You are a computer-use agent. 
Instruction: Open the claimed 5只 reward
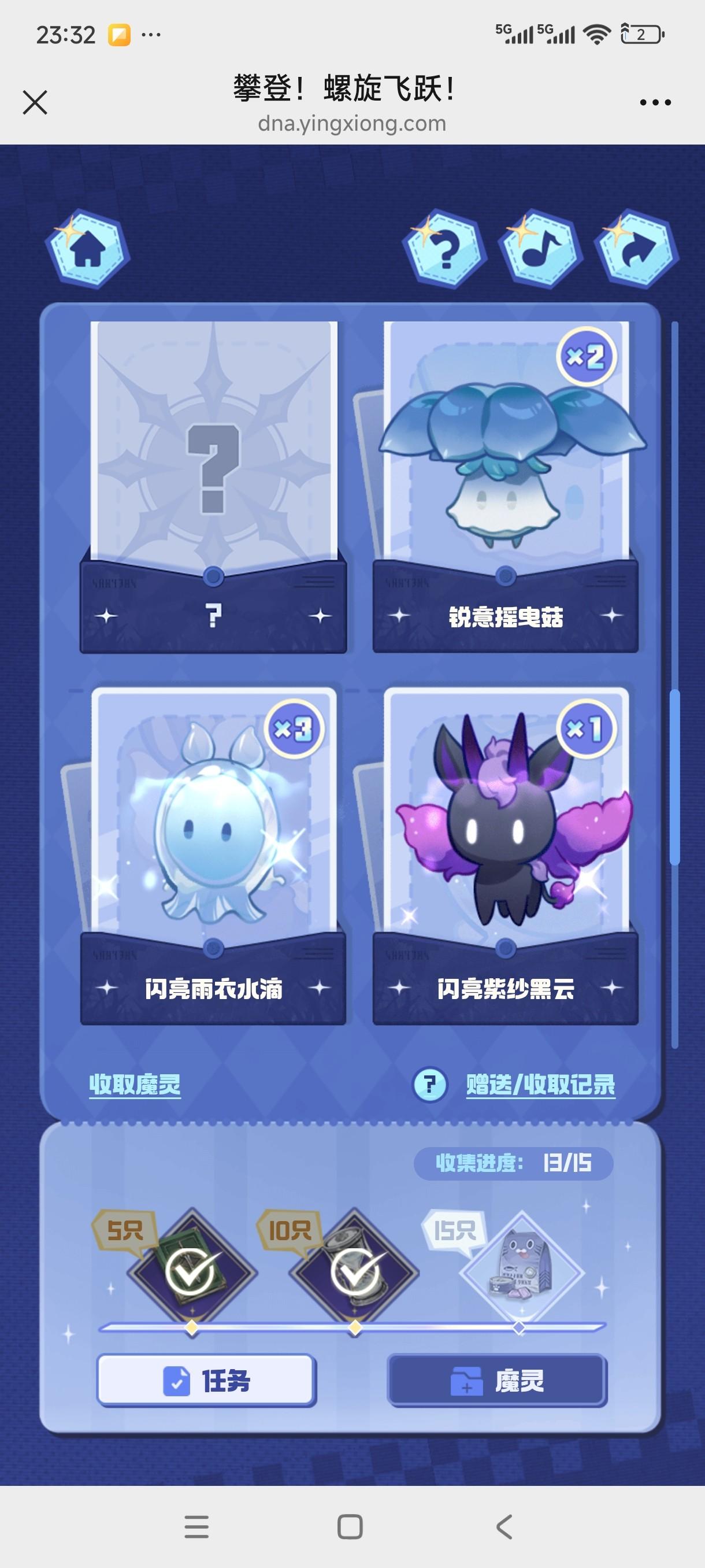pyautogui.click(x=192, y=1272)
